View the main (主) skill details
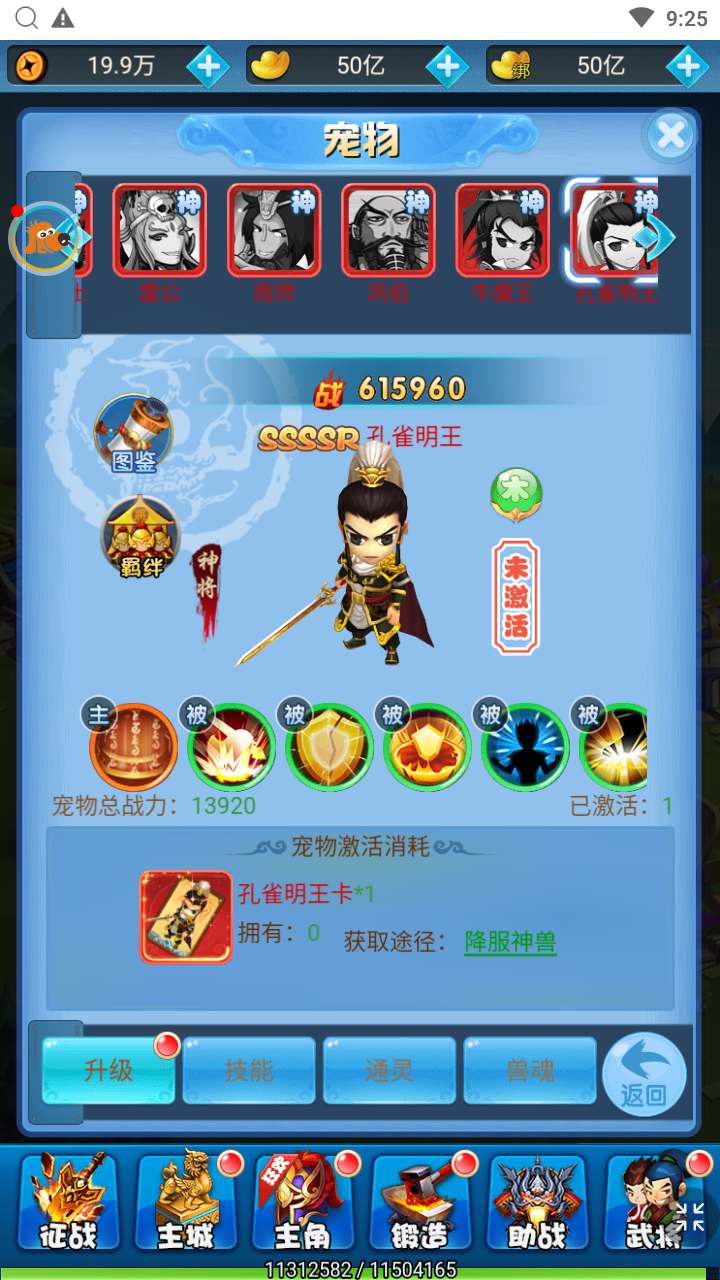Viewport: 720px width, 1280px height. 133,747
